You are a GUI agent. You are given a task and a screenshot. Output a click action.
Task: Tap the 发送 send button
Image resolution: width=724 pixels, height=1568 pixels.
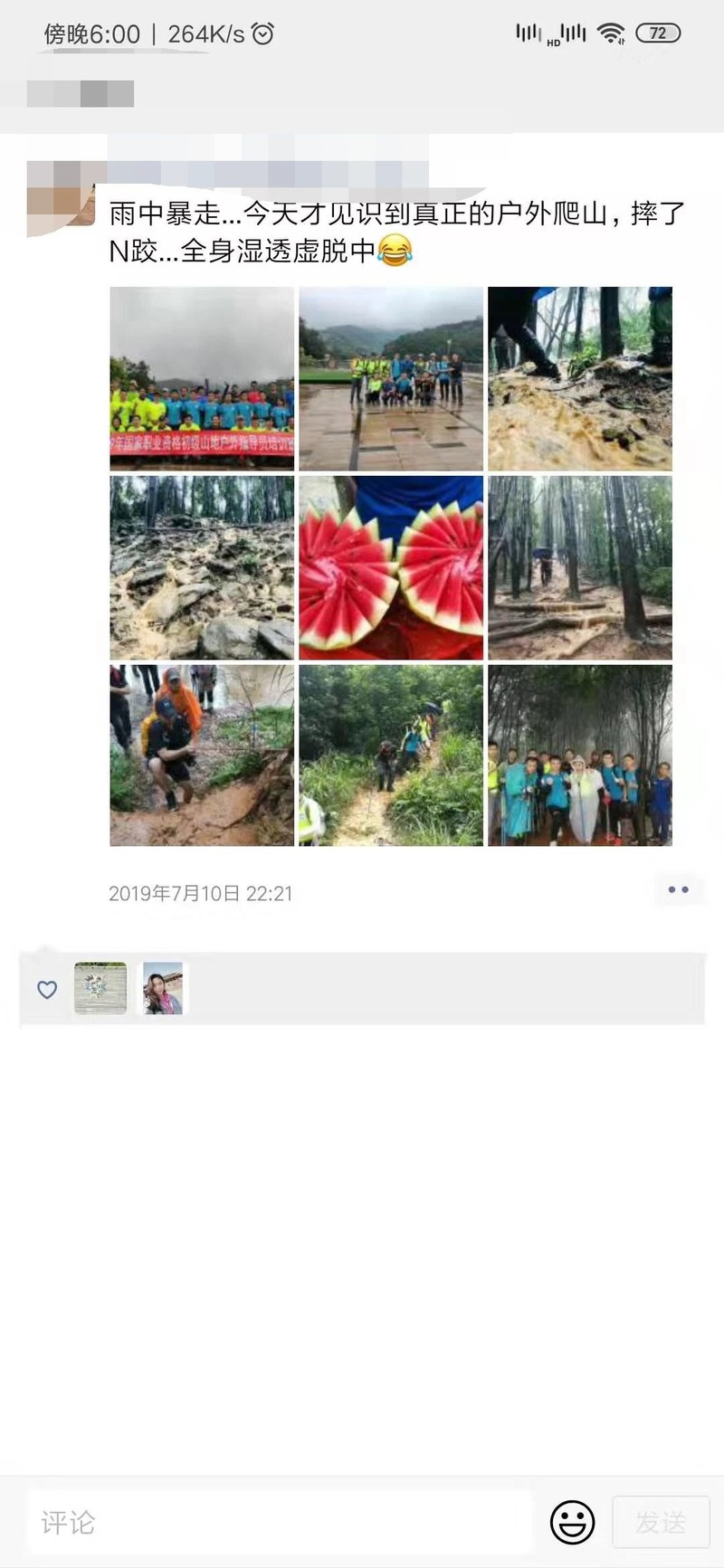click(661, 1522)
